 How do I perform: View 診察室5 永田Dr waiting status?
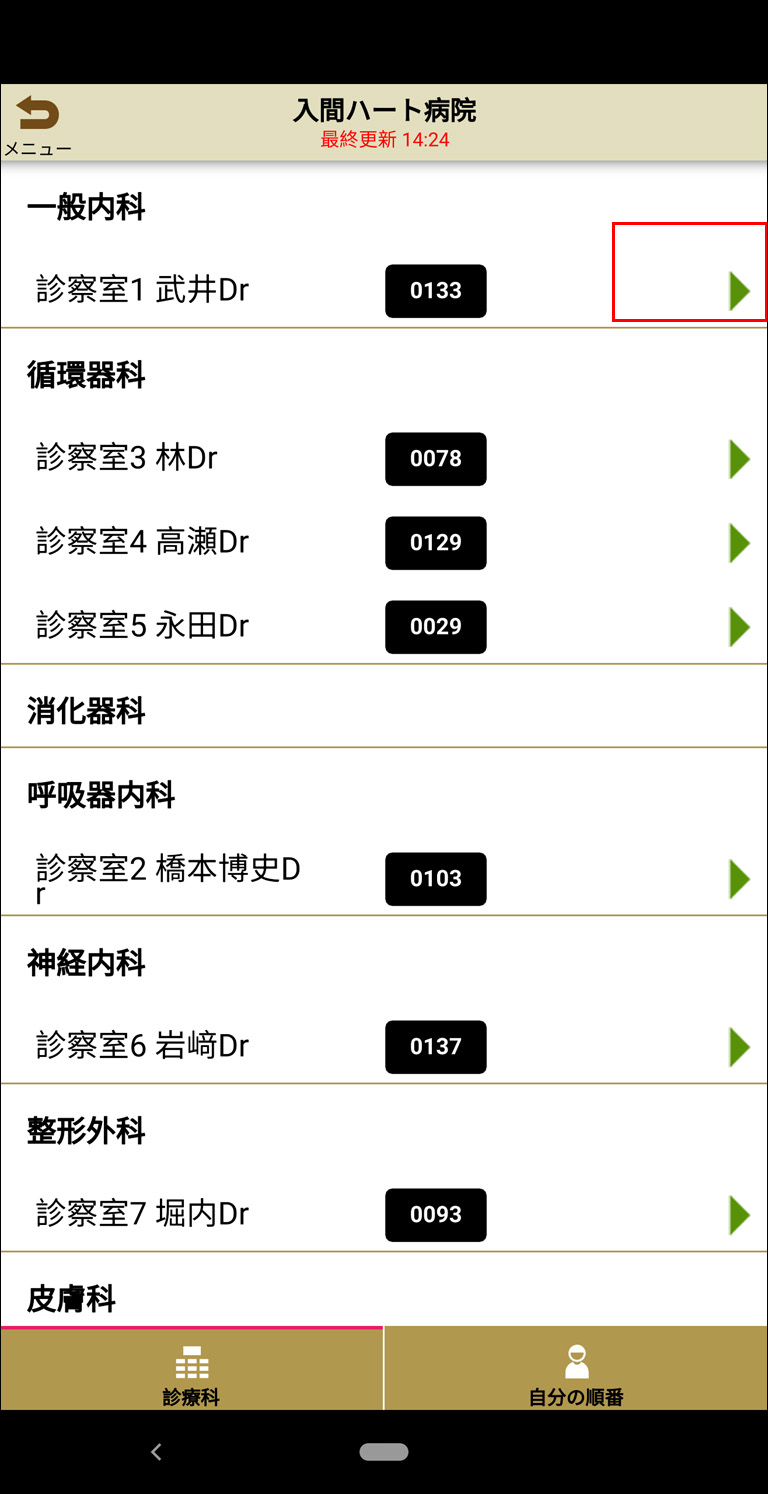point(384,626)
